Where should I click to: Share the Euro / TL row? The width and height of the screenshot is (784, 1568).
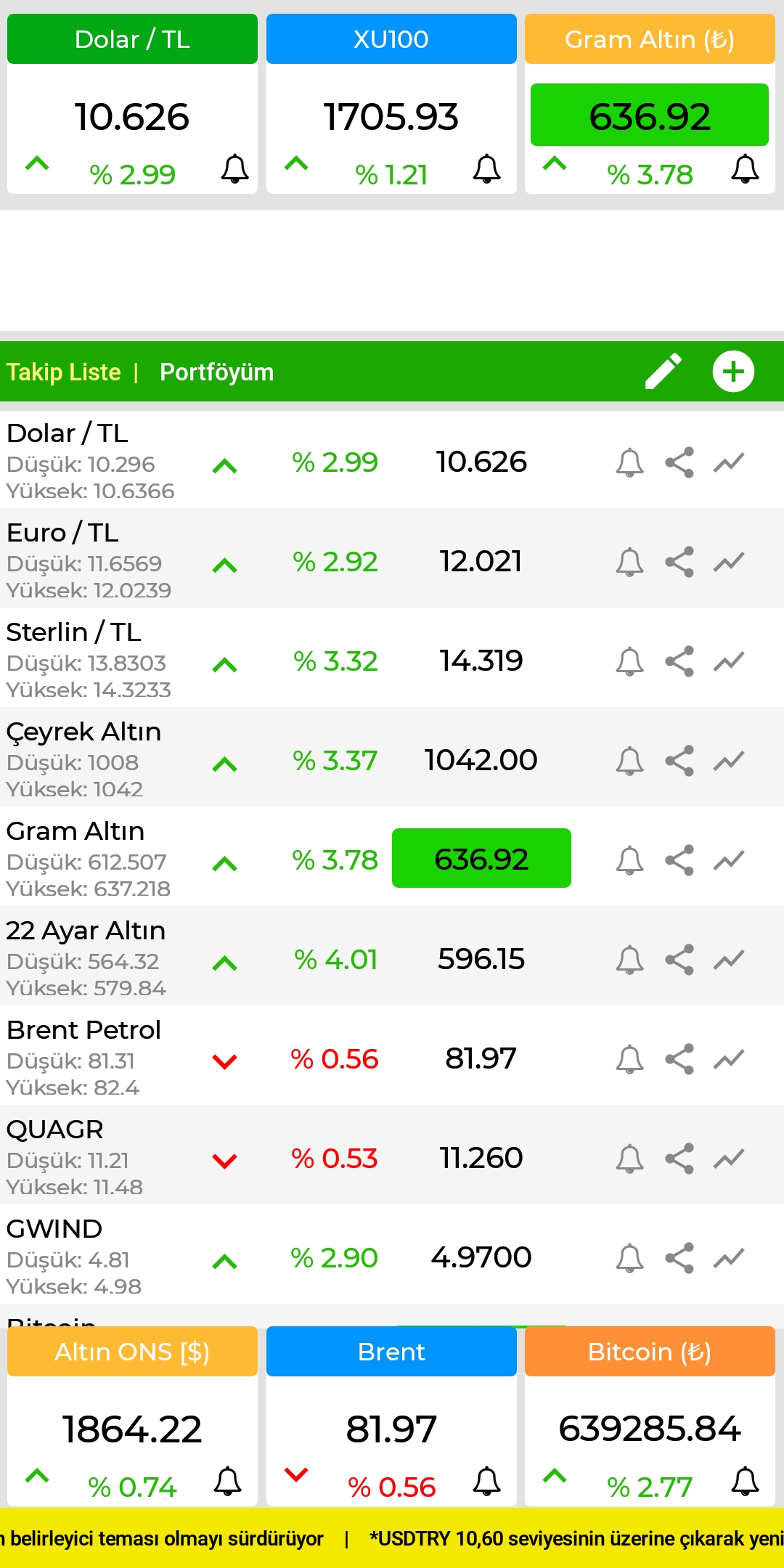(679, 562)
